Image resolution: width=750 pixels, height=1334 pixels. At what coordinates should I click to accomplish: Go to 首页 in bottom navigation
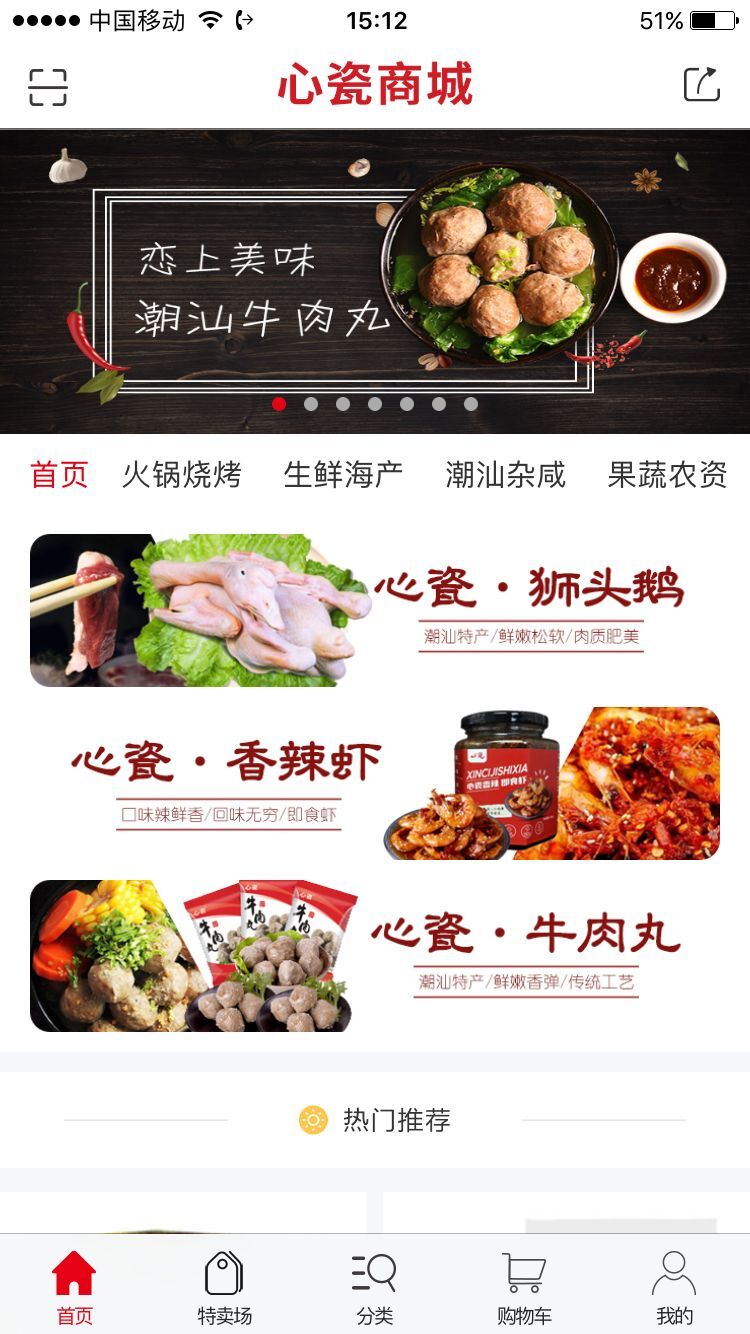coord(74,1287)
